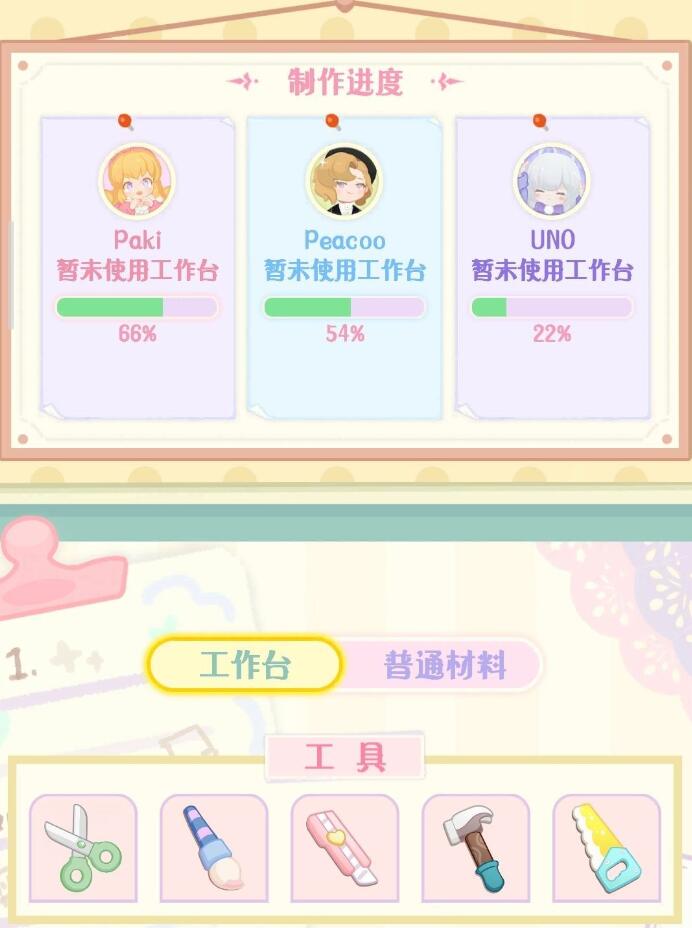Switch to the 普通材料 tab
The width and height of the screenshot is (692, 928).
pyautogui.click(x=444, y=665)
